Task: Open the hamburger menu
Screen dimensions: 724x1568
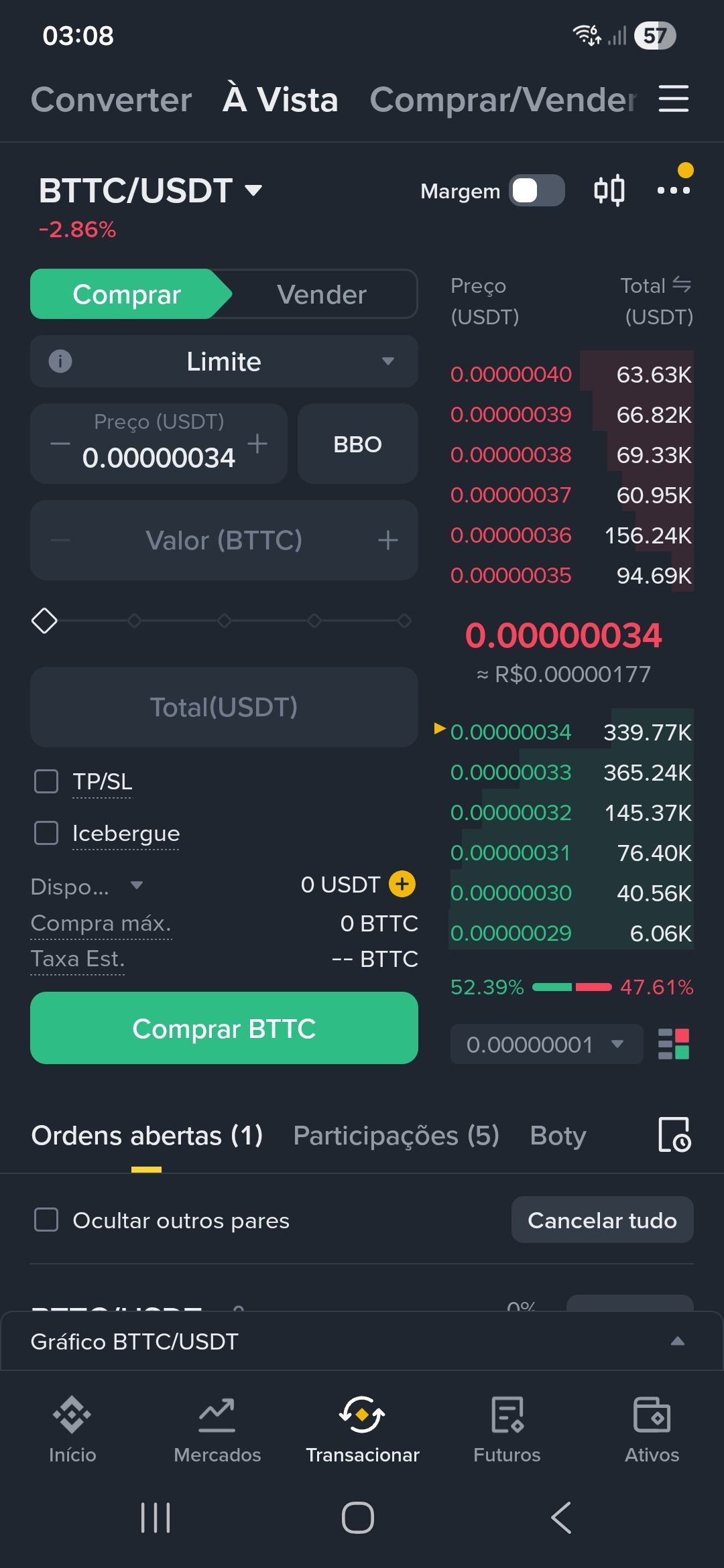Action: tap(673, 99)
